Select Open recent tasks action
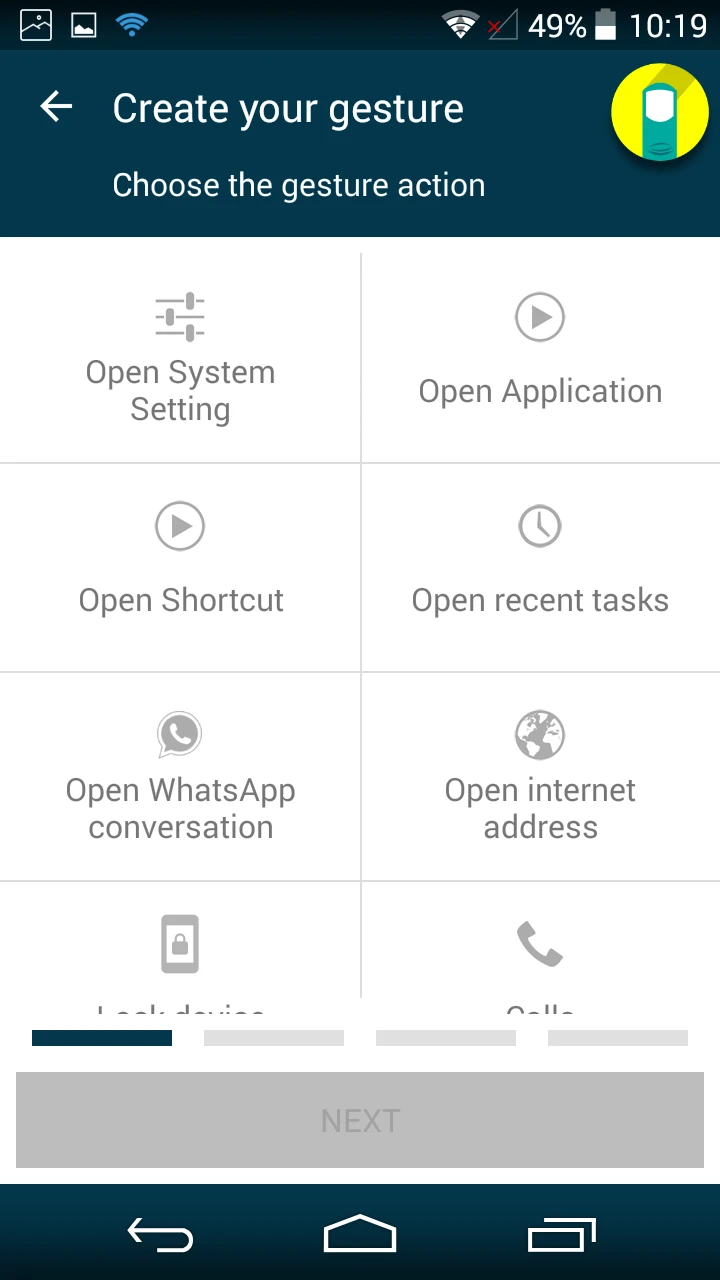Viewport: 720px width, 1280px height. [540, 567]
